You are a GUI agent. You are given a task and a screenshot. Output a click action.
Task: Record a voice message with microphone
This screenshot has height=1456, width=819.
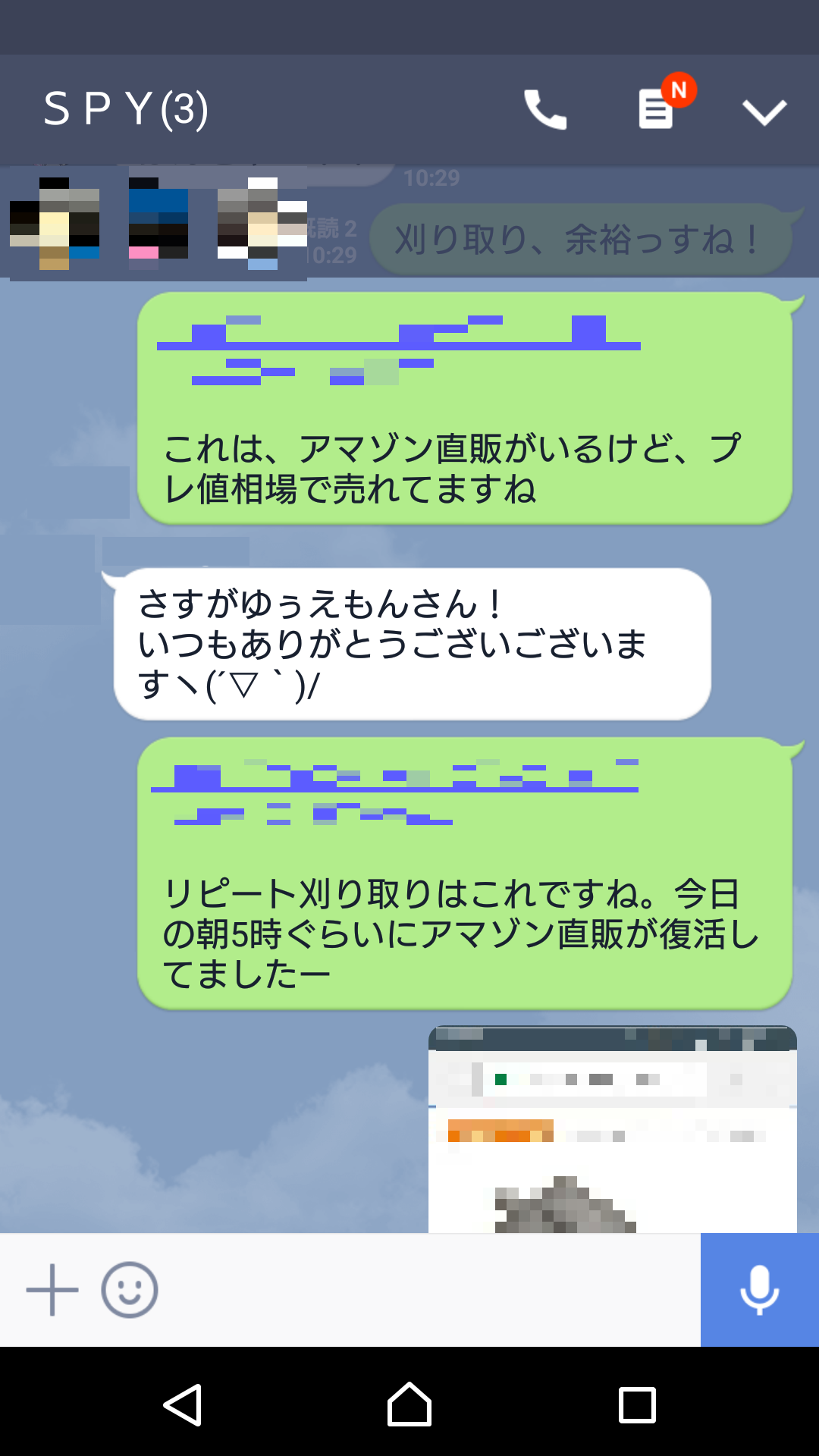pos(759,1290)
